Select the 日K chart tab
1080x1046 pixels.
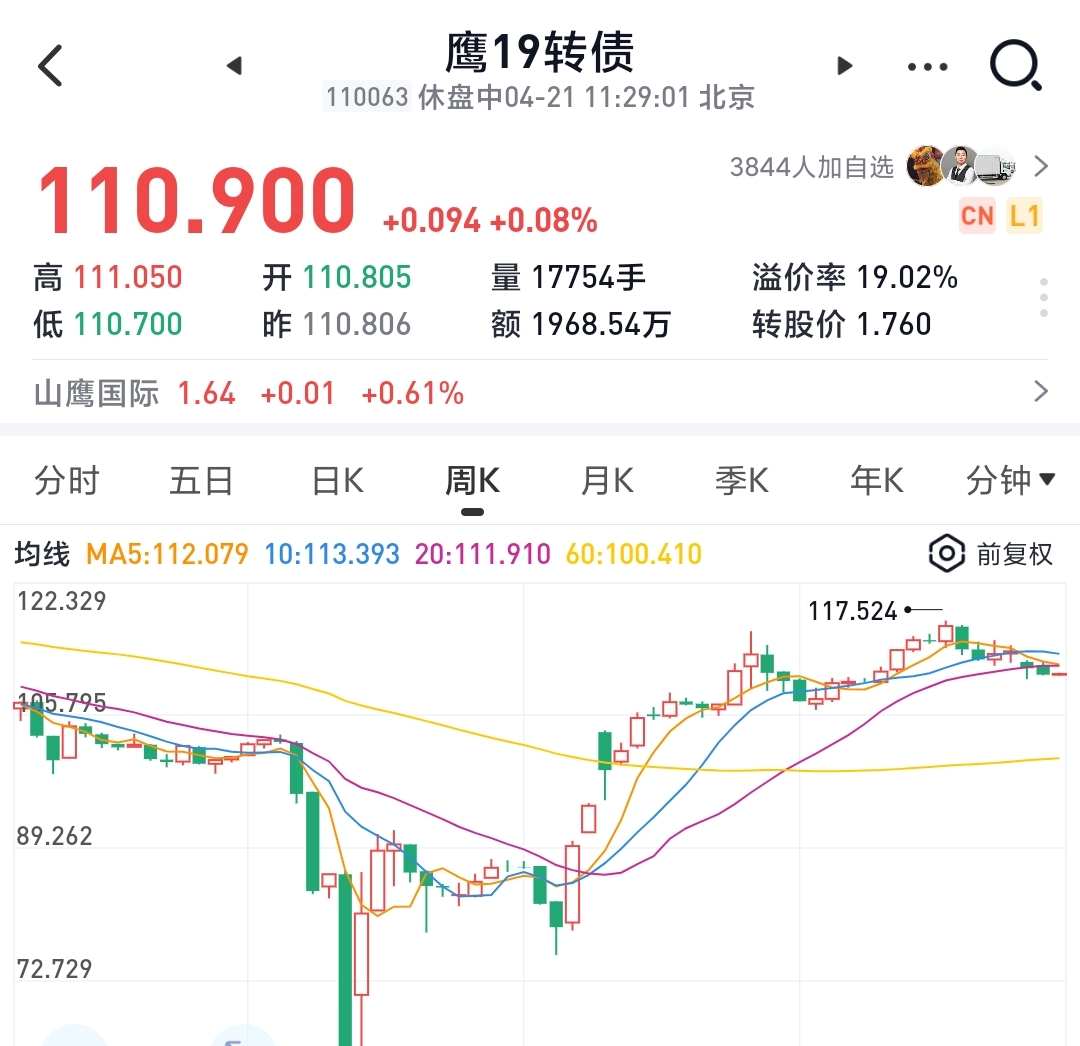[338, 481]
